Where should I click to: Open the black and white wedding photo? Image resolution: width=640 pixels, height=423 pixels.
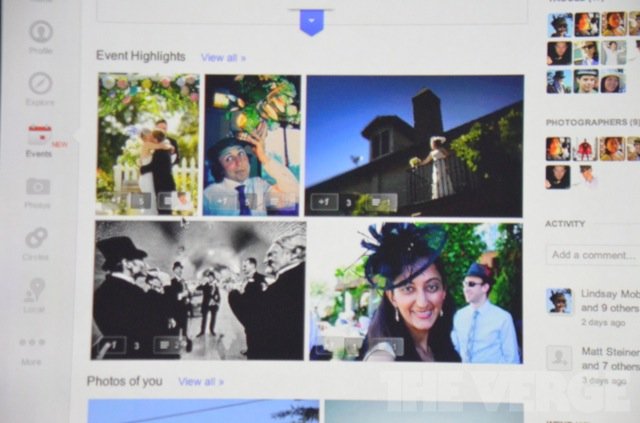(x=198, y=289)
